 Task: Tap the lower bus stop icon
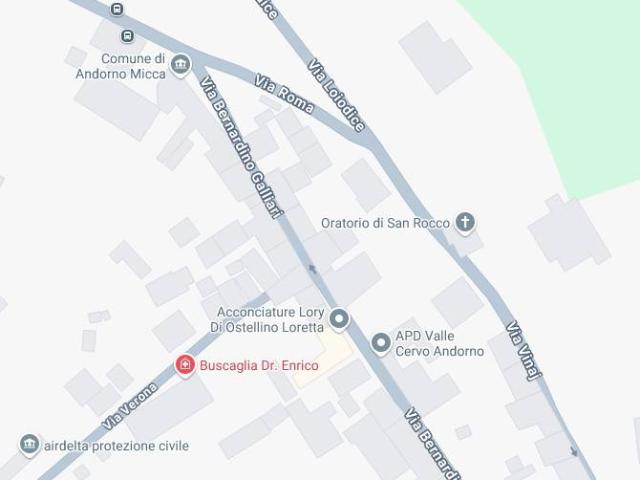pyautogui.click(x=127, y=36)
